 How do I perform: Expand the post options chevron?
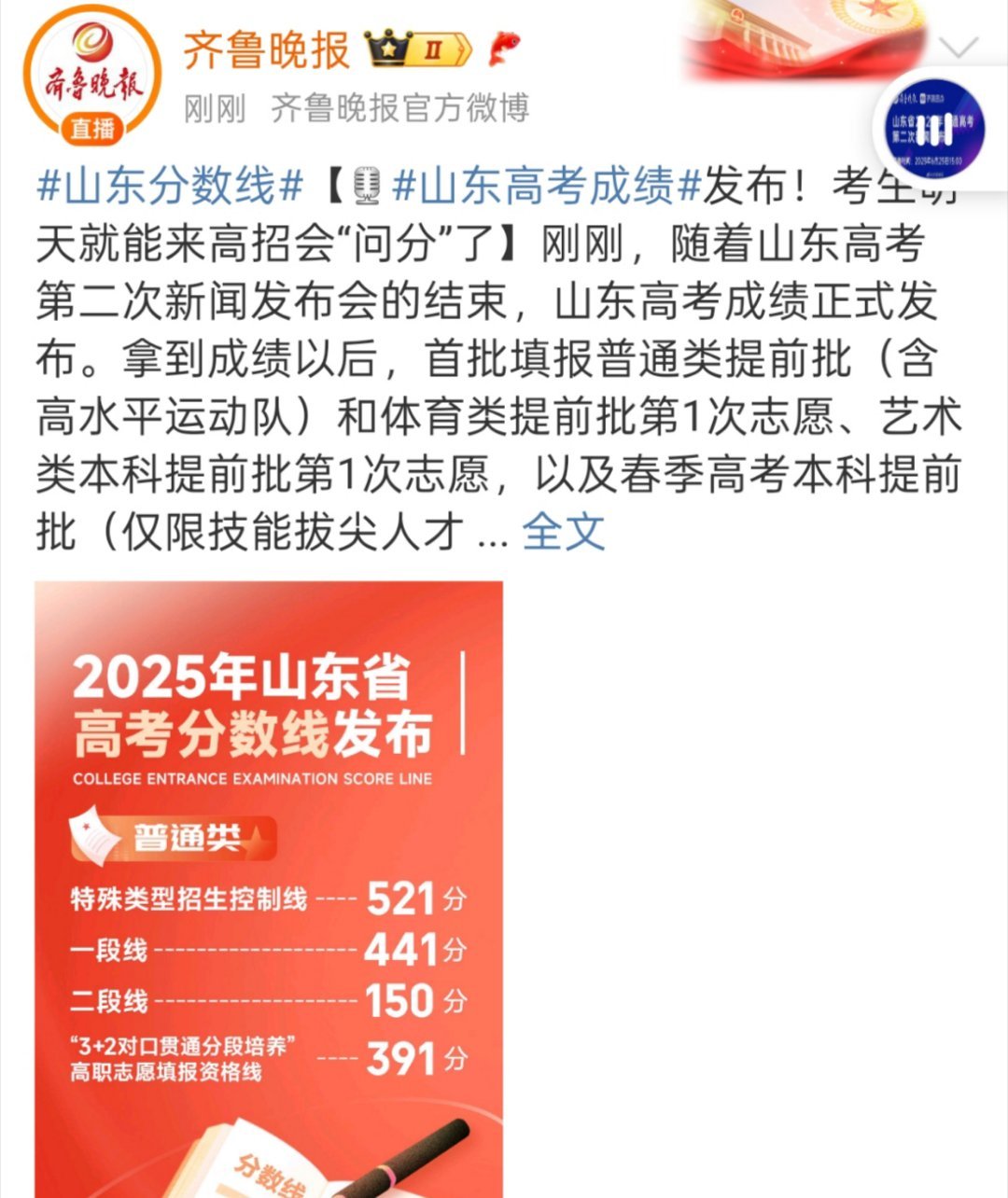(x=959, y=48)
